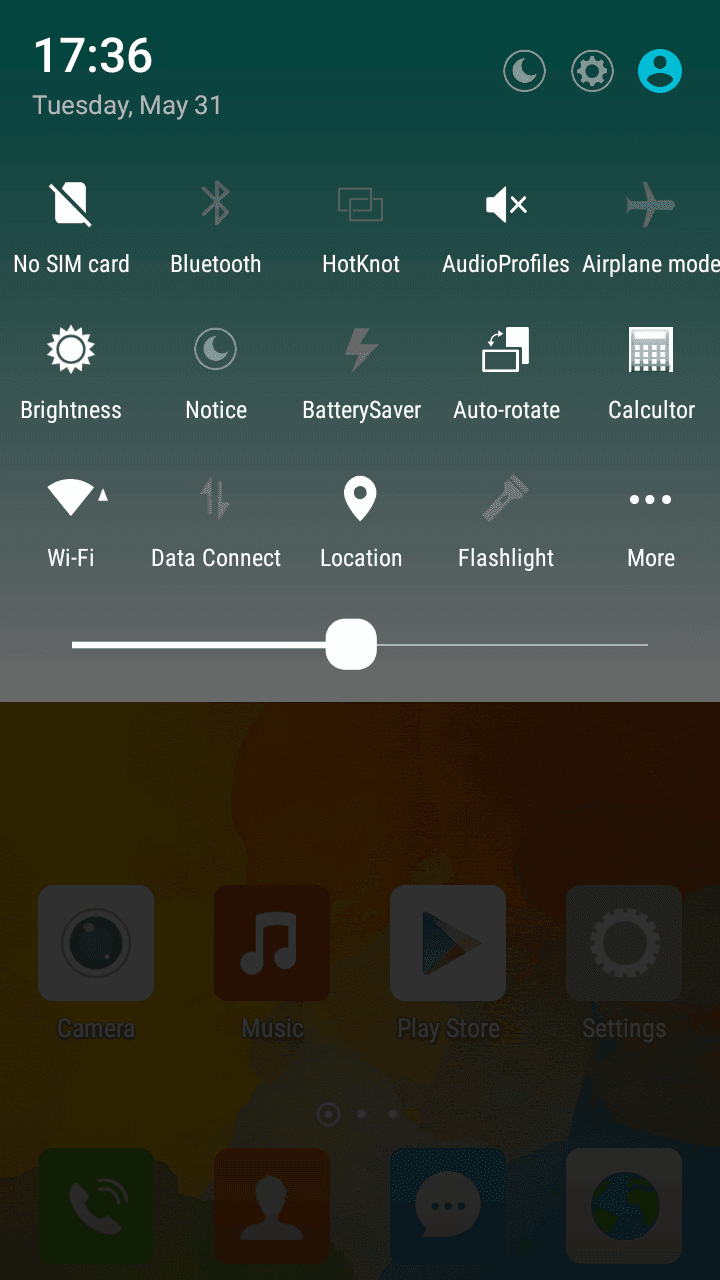
Task: Toggle the Wi-Fi tile
Action: pos(71,522)
